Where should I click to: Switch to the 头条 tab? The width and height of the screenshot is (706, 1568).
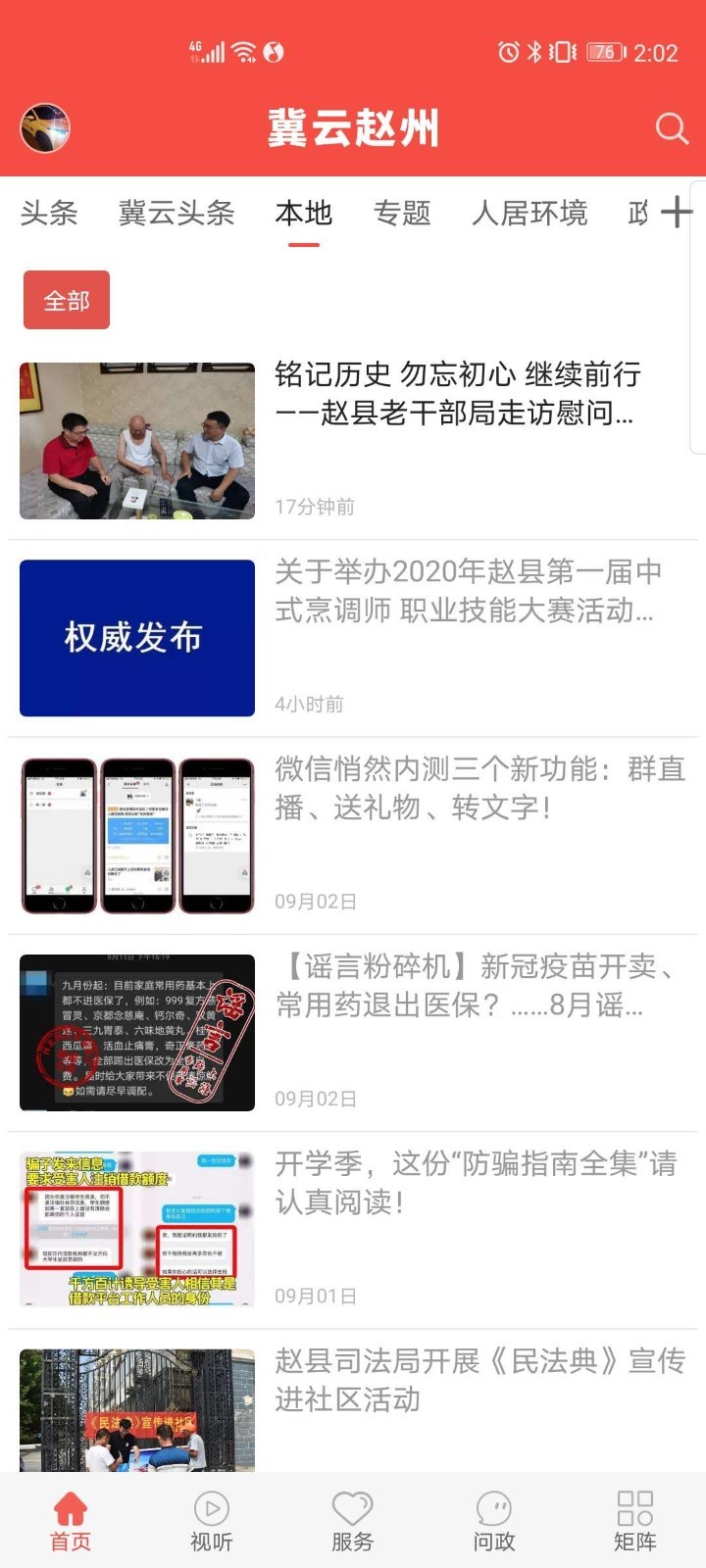(49, 213)
